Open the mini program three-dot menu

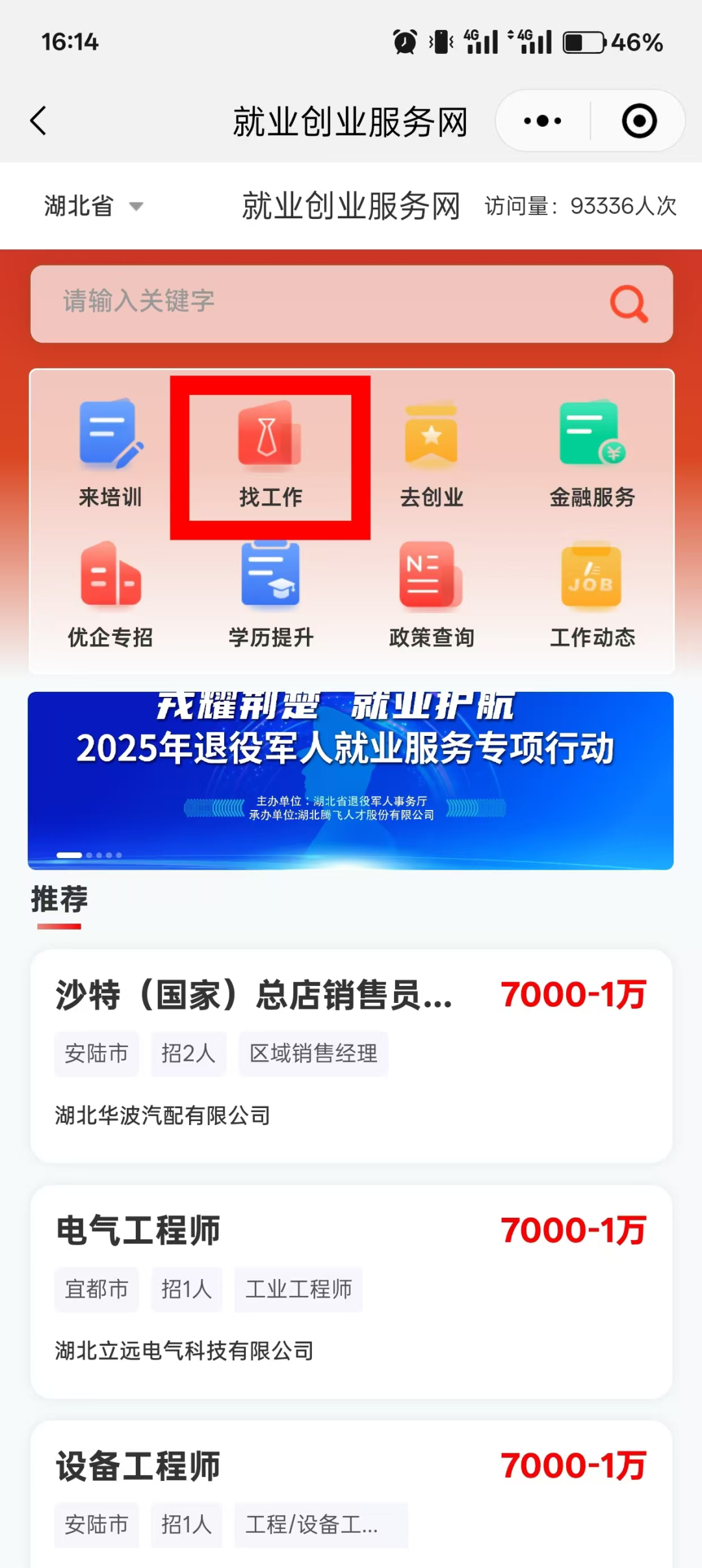543,121
